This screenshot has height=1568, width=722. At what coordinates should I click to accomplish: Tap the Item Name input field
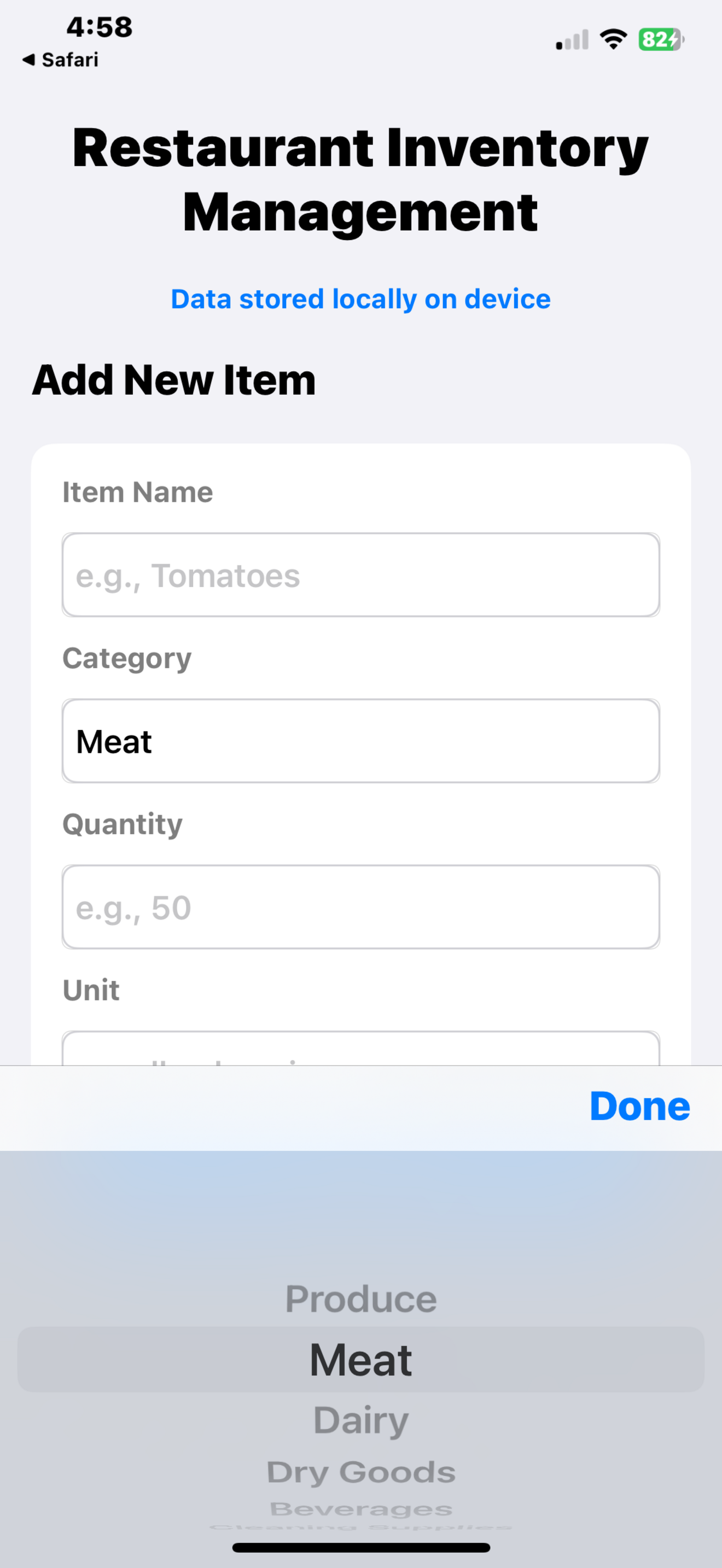361,575
